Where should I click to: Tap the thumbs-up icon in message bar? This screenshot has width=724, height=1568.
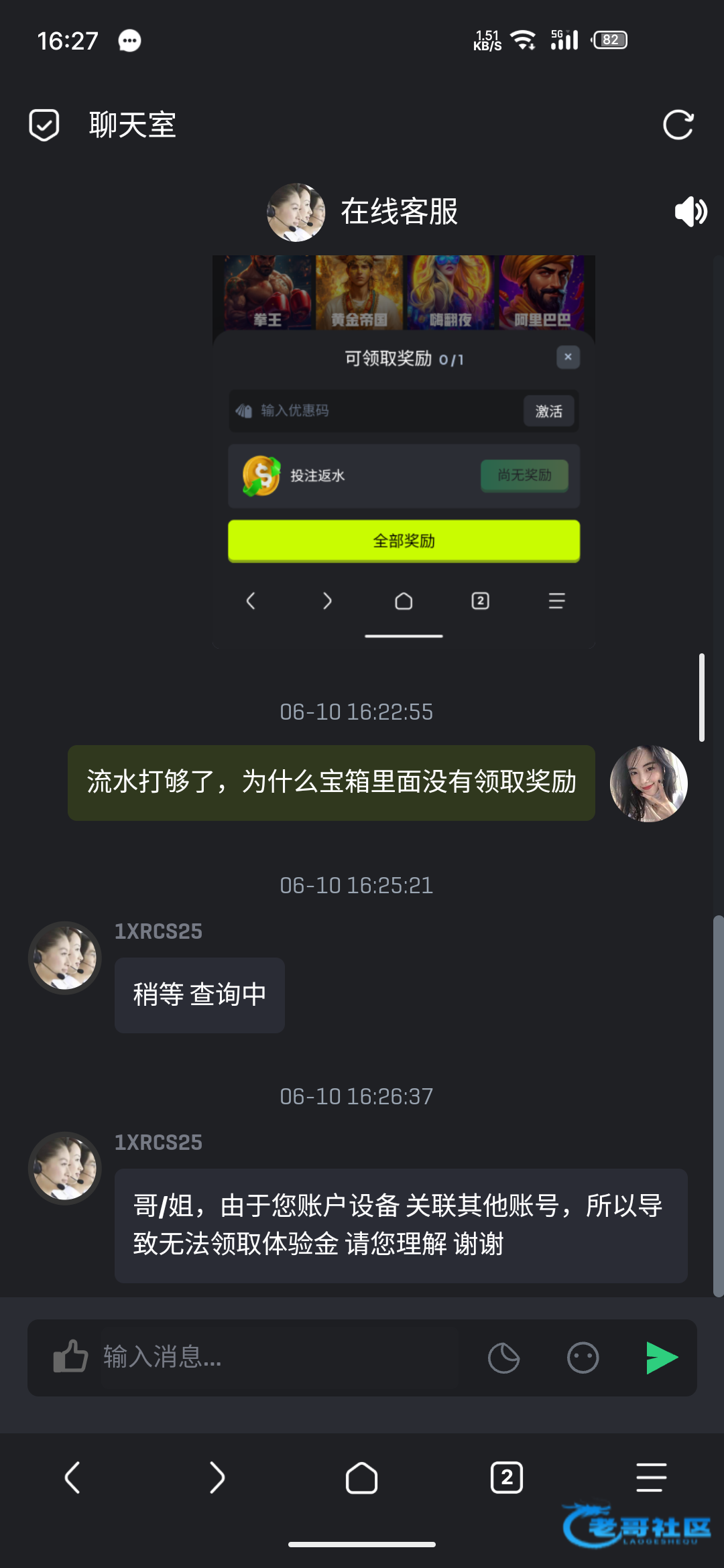coord(70,1357)
